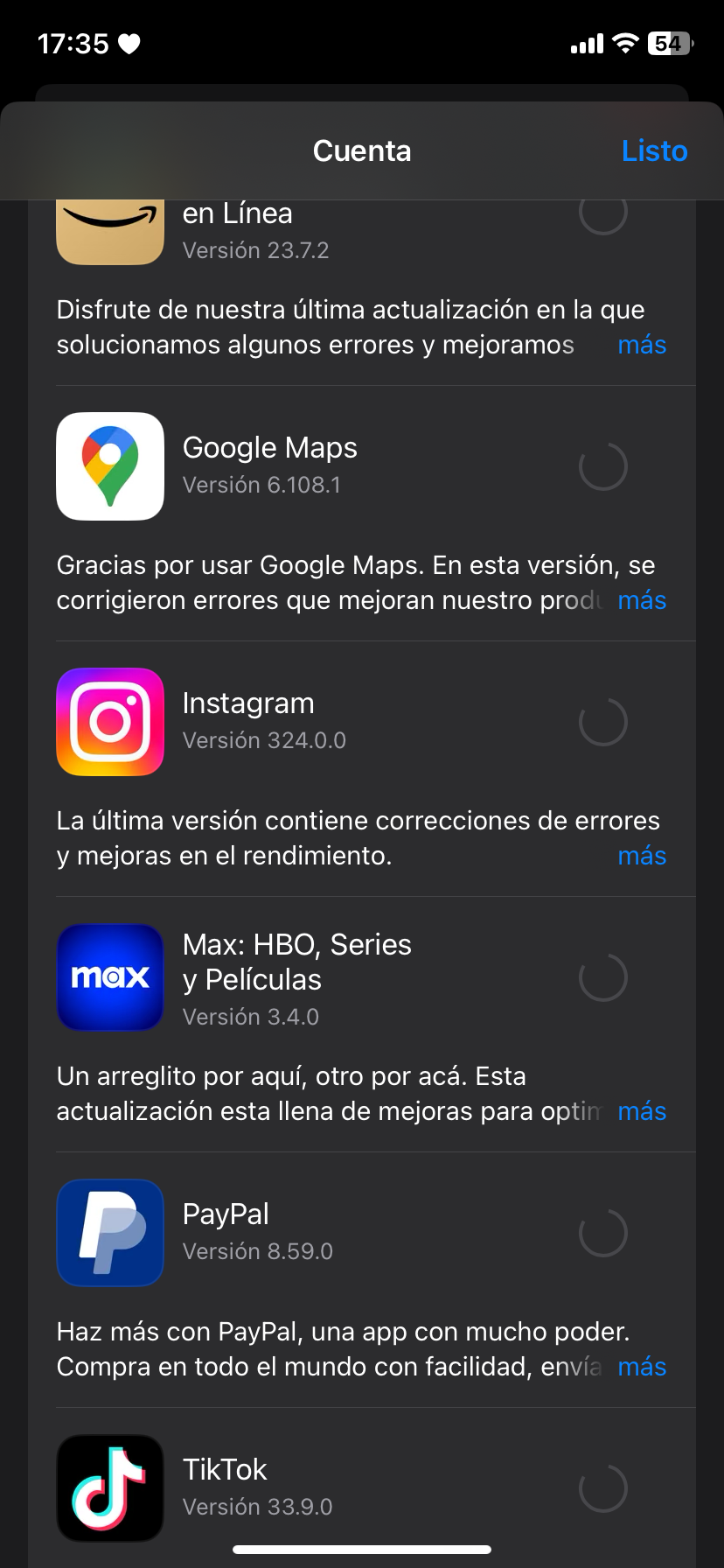Stop the Instagram update spinner
This screenshot has height=1568, width=724.
[603, 722]
